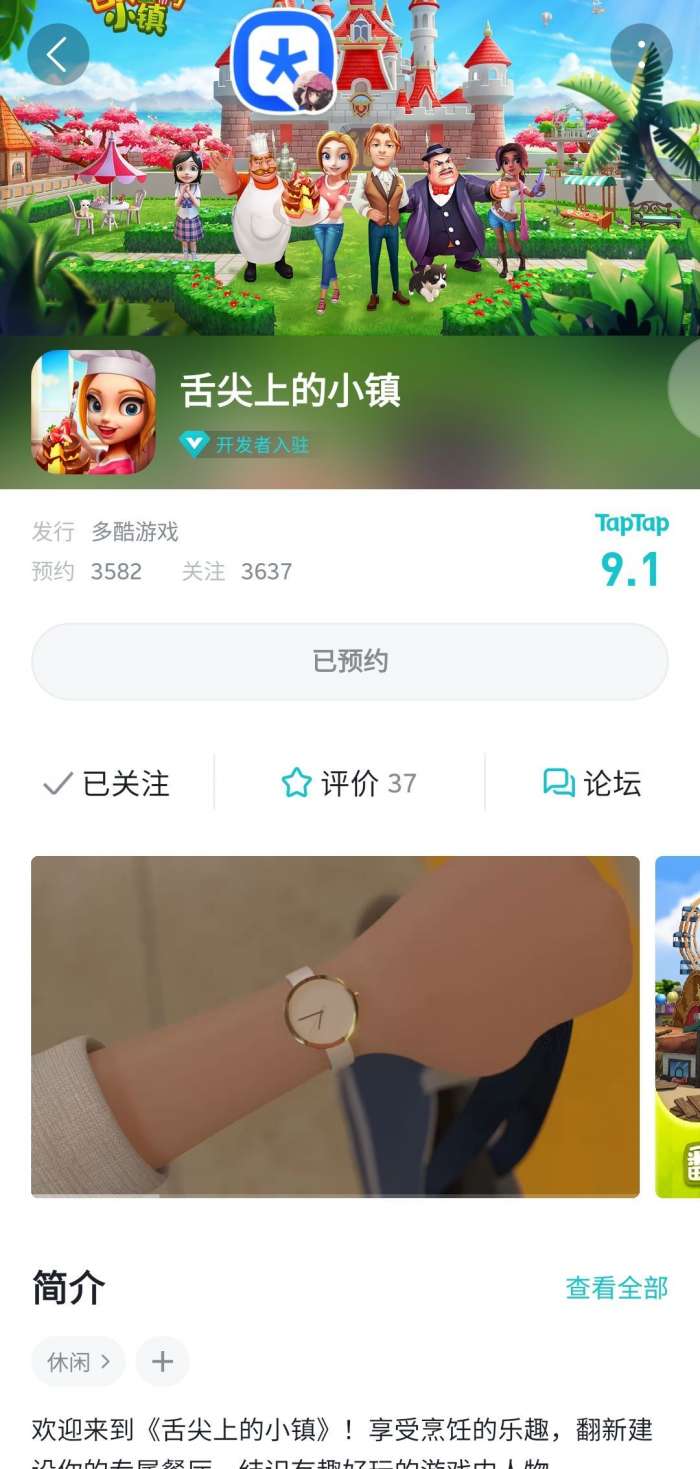The height and width of the screenshot is (1469, 700).
Task: Open the 评价 reviews section
Action: pyautogui.click(x=349, y=783)
